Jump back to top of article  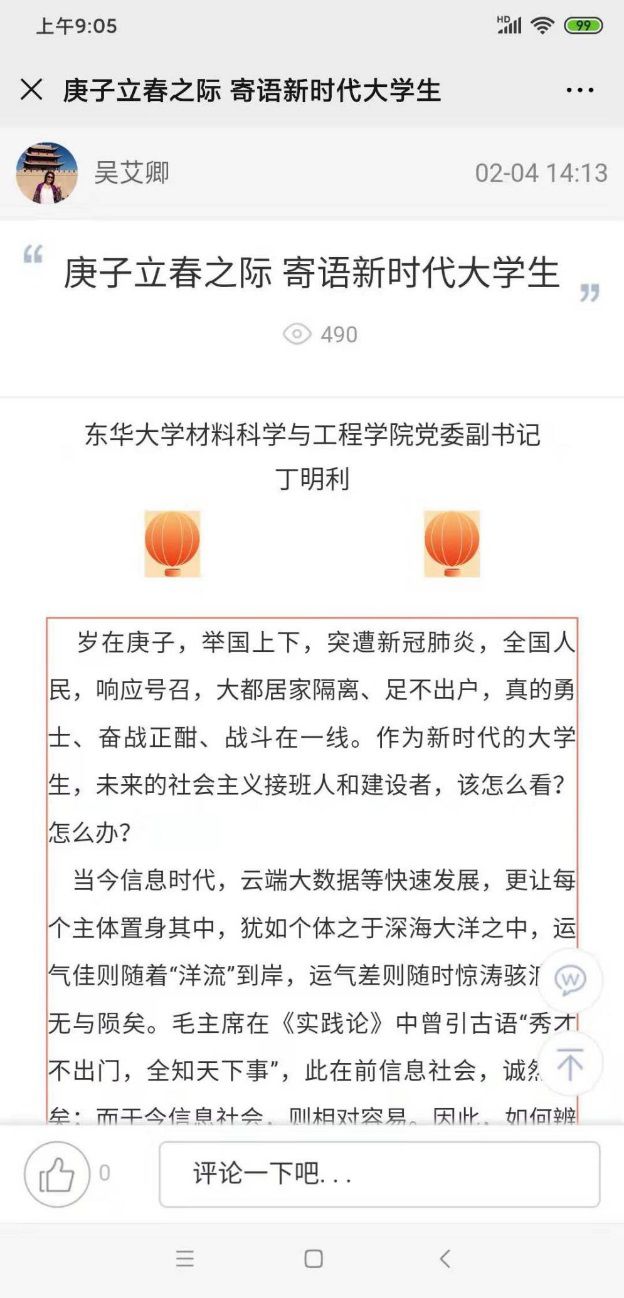pos(570,1064)
